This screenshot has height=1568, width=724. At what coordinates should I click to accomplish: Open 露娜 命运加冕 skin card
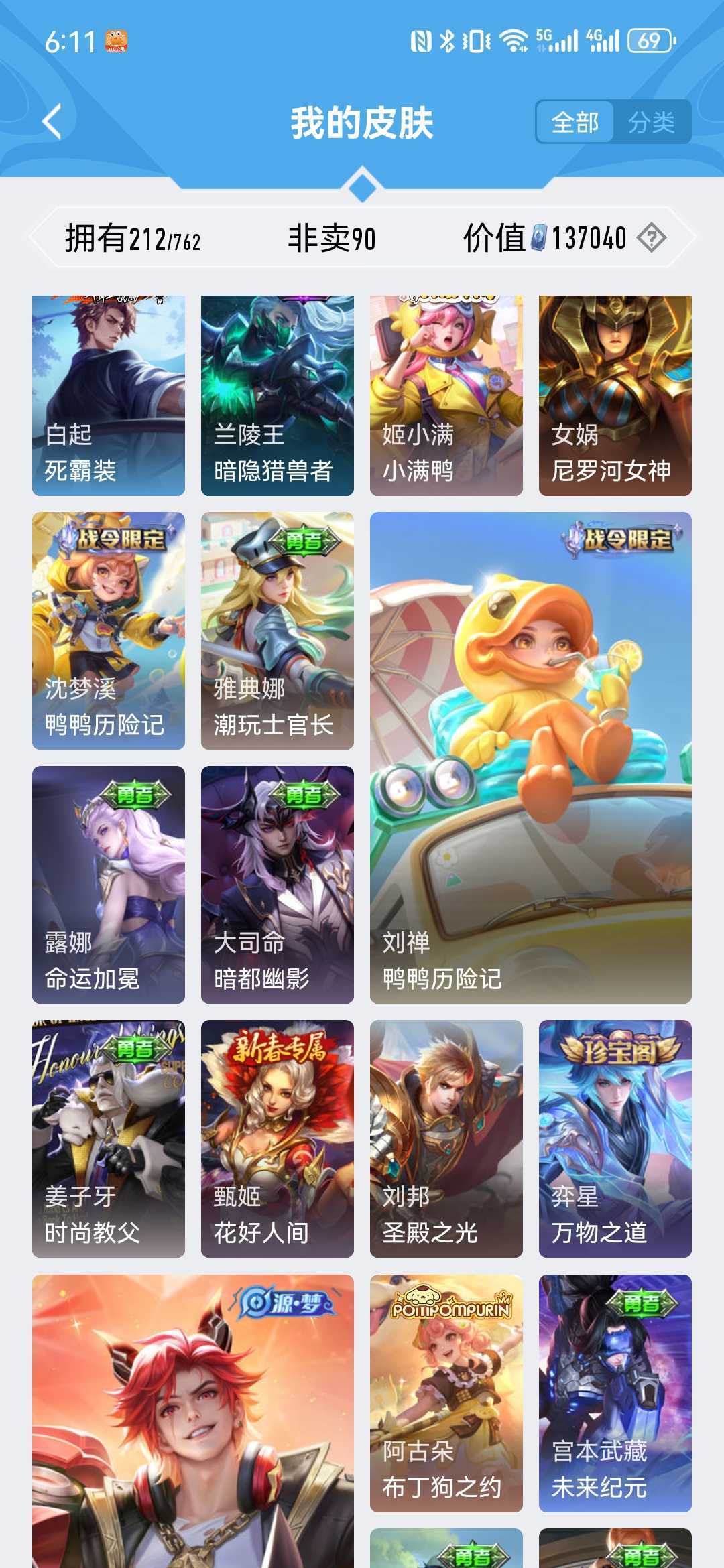point(109,885)
